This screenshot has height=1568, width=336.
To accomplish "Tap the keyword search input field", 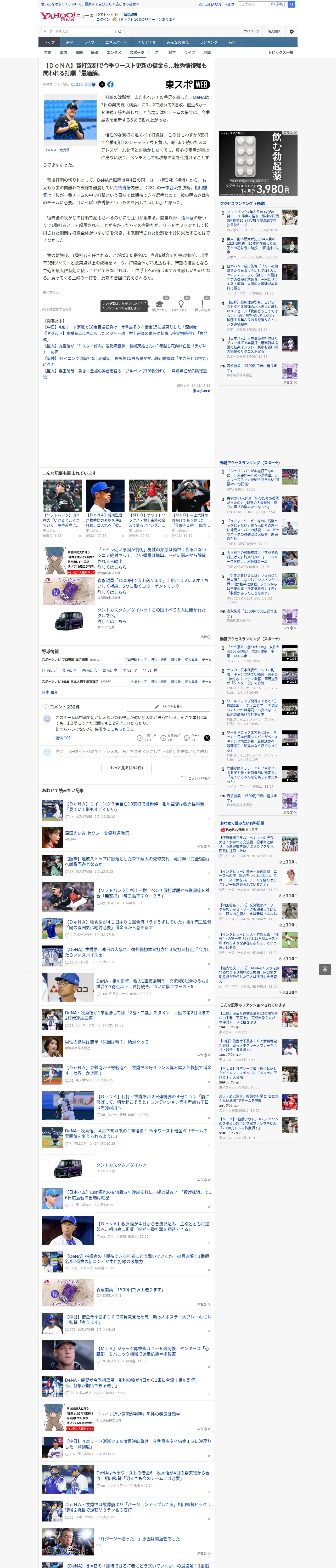I will [78, 31].
